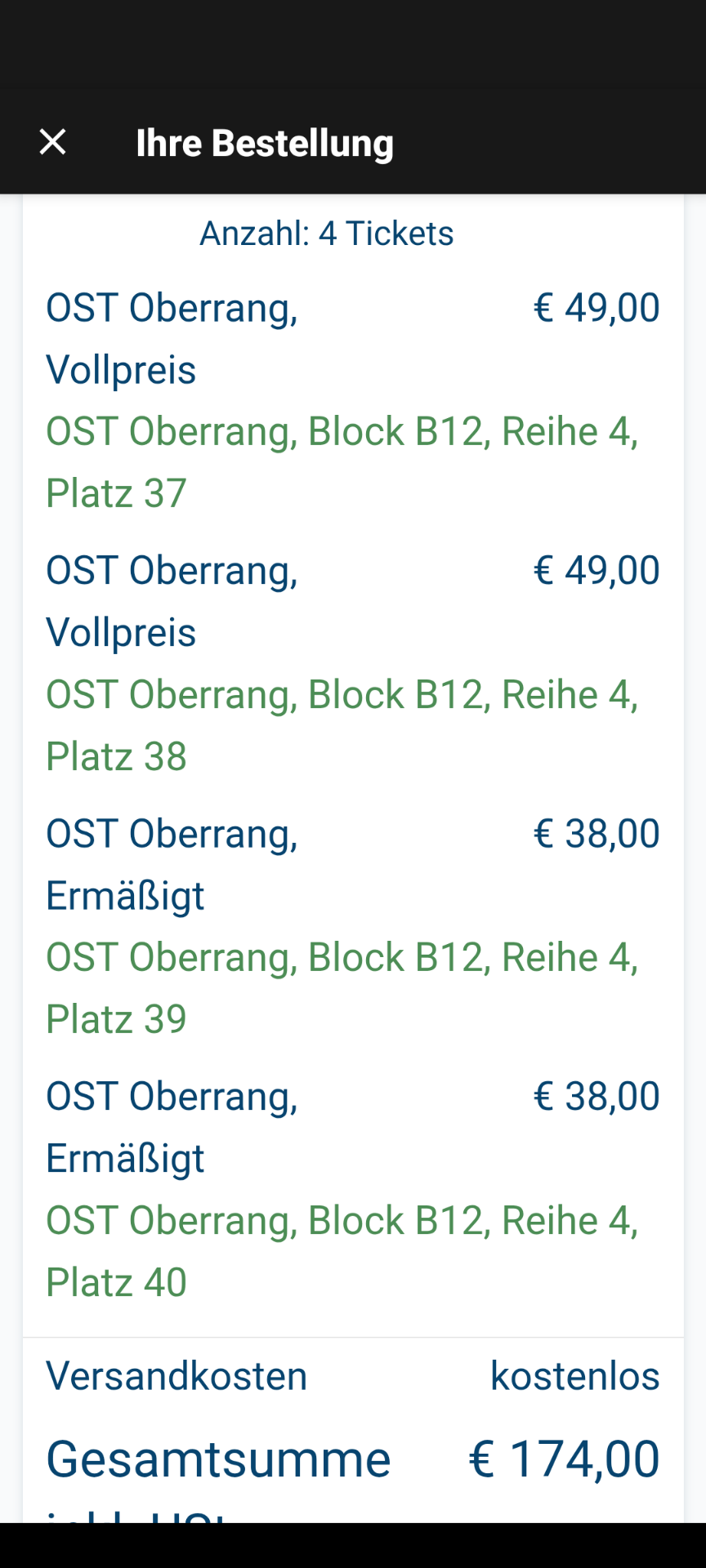
Task: Close the Ihre Bestellung order summary
Action: [53, 142]
